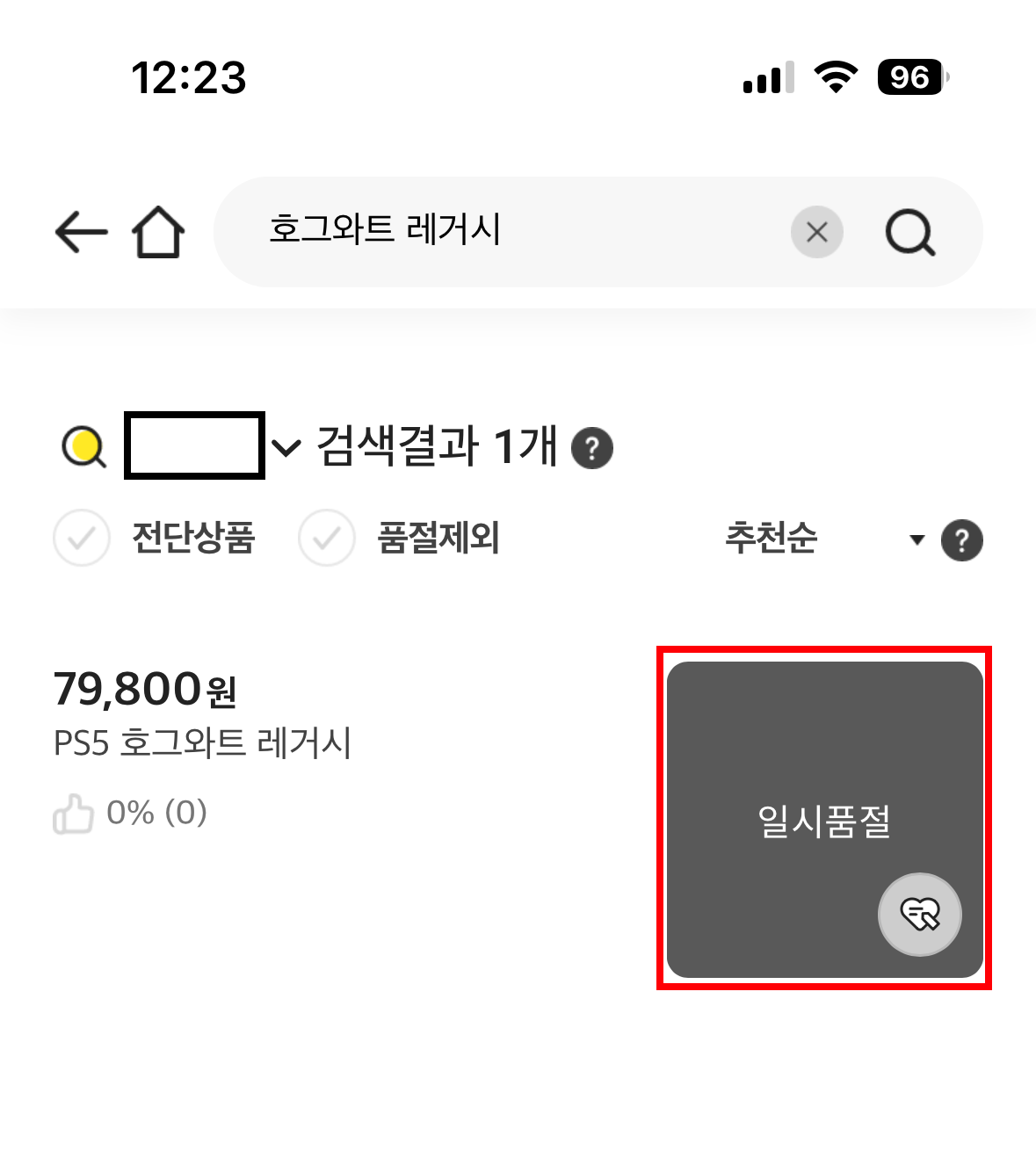
Task: Go back using the back arrow
Action: pyautogui.click(x=79, y=232)
